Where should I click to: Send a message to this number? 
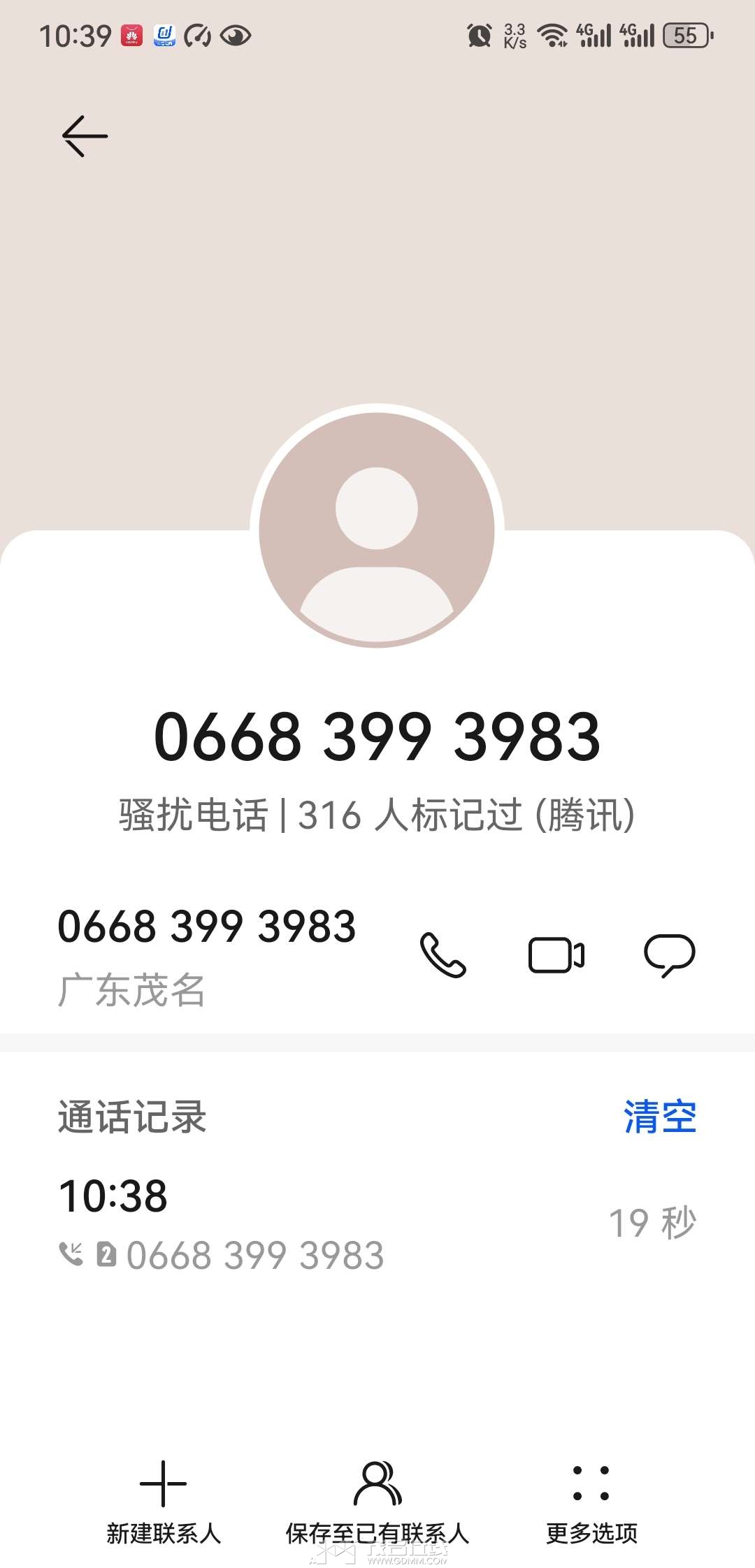point(669,954)
